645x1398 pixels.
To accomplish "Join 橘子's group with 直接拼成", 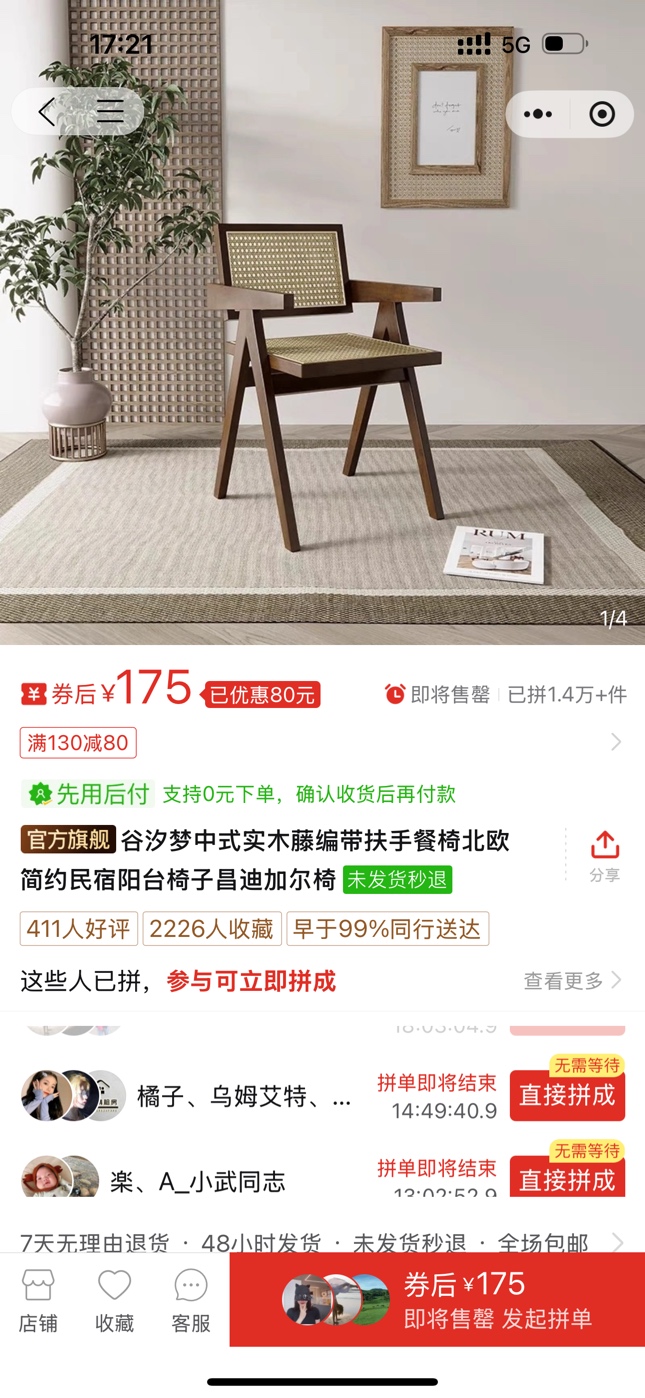I will tap(566, 1094).
